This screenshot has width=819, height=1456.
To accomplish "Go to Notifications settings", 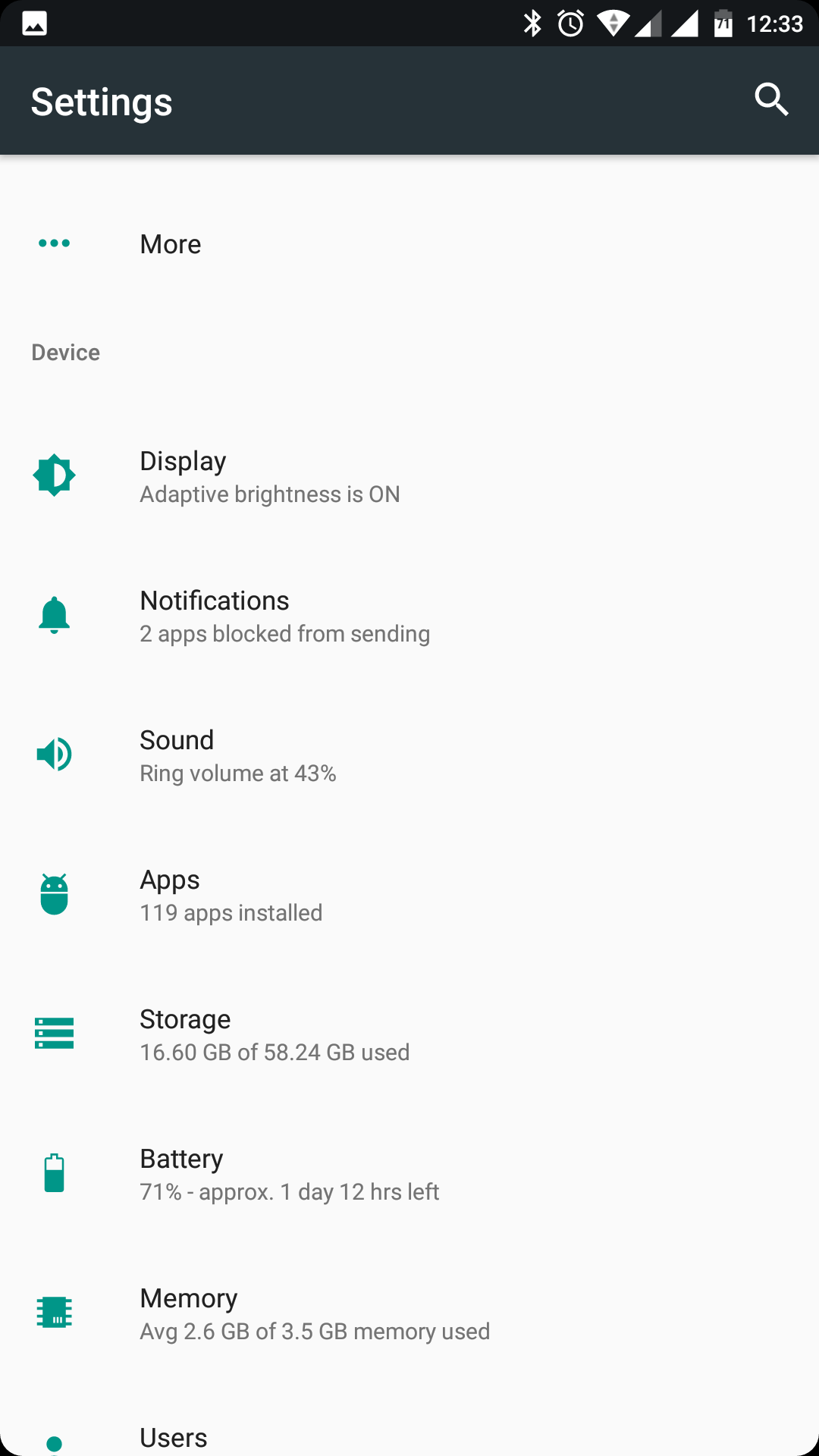I will click(409, 616).
